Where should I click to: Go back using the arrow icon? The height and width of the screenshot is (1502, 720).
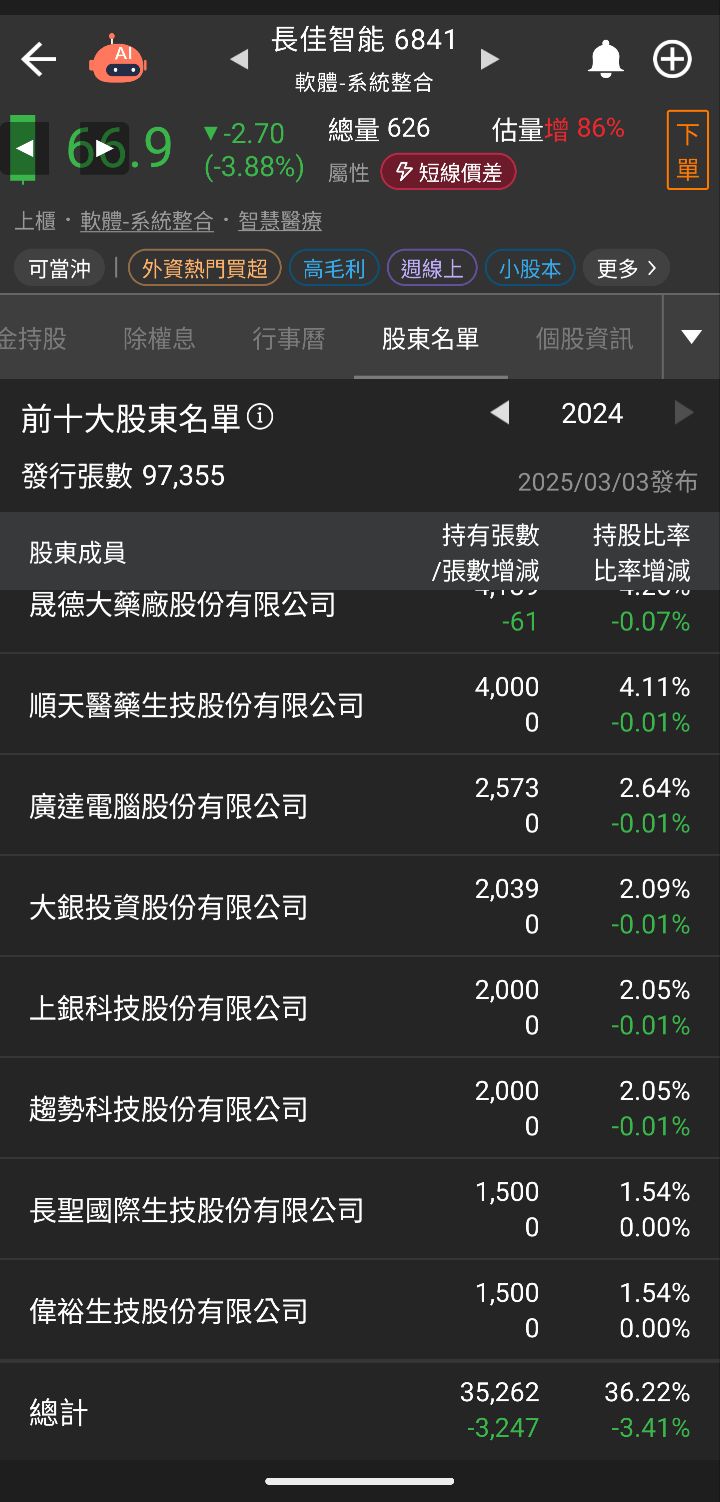(39, 60)
